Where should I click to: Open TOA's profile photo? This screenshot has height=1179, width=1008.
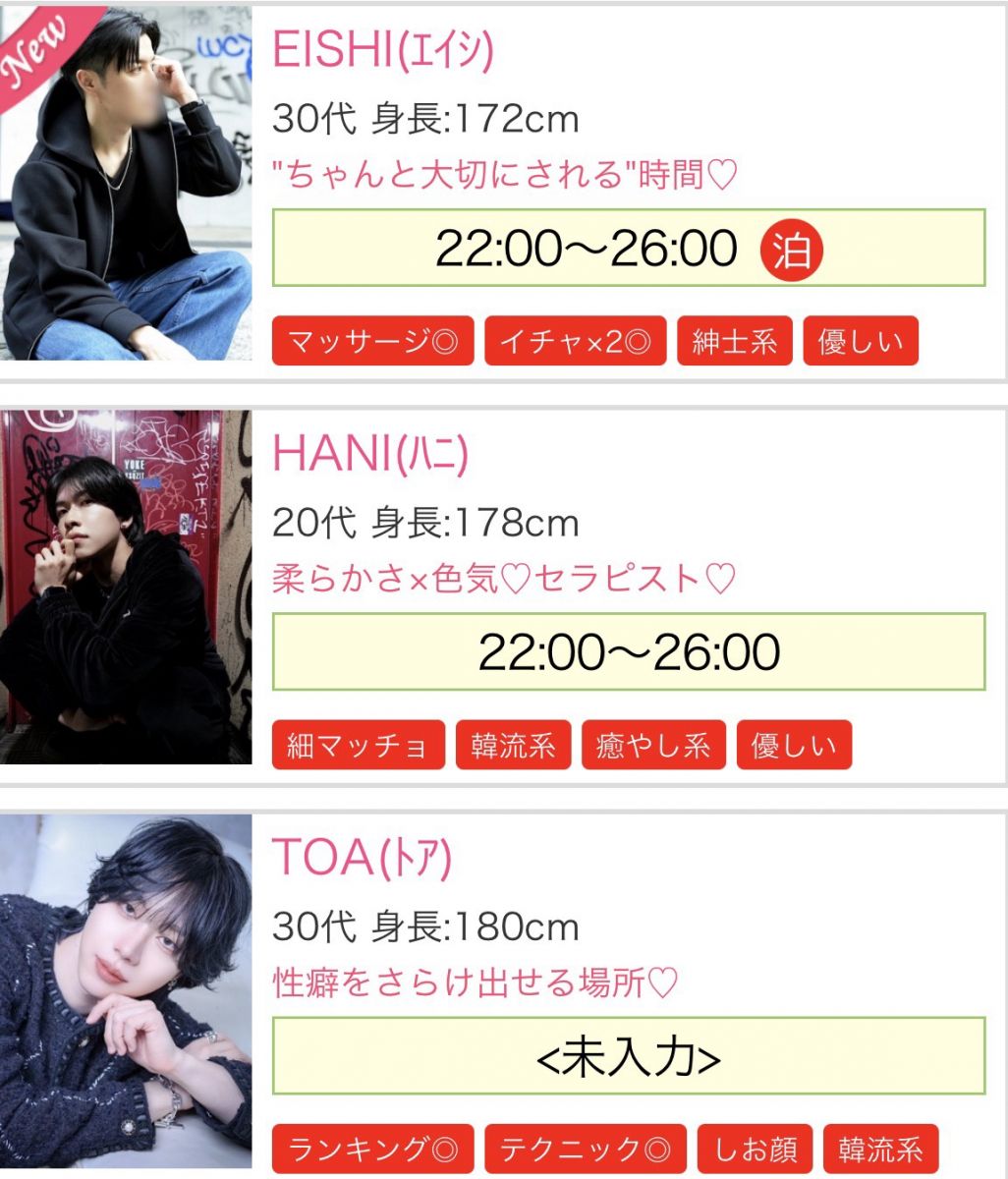click(126, 994)
